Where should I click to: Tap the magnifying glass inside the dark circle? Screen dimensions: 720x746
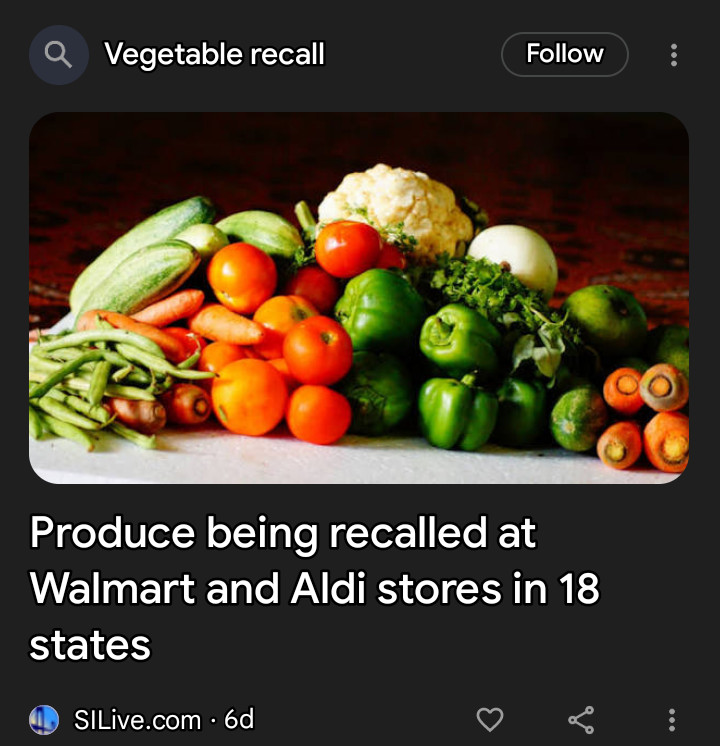tap(58, 54)
